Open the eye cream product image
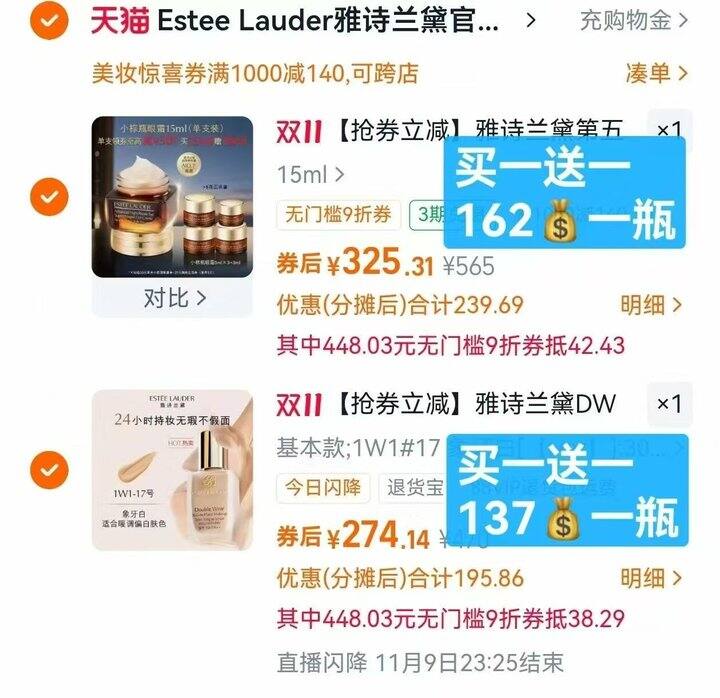This screenshot has width=720, height=698. 172,197
